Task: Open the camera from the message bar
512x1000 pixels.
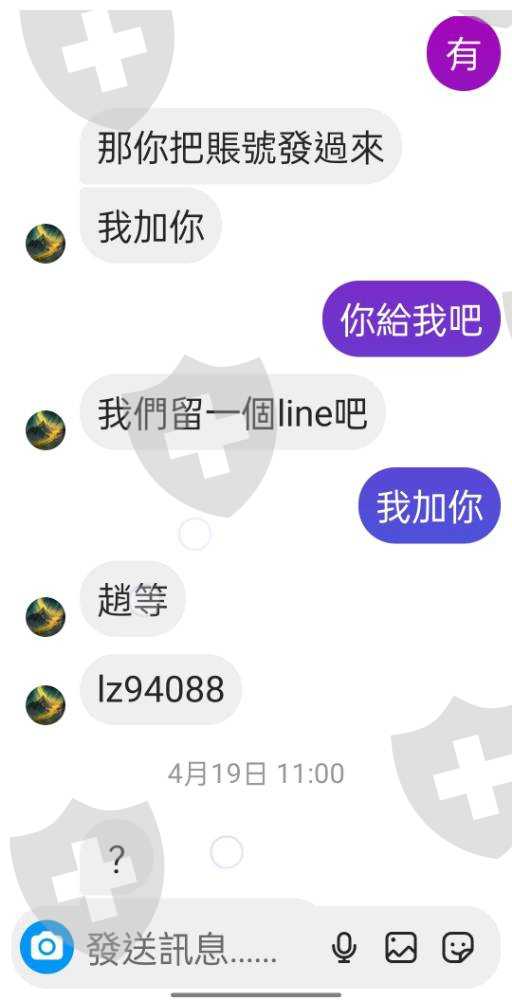Action: 47,946
